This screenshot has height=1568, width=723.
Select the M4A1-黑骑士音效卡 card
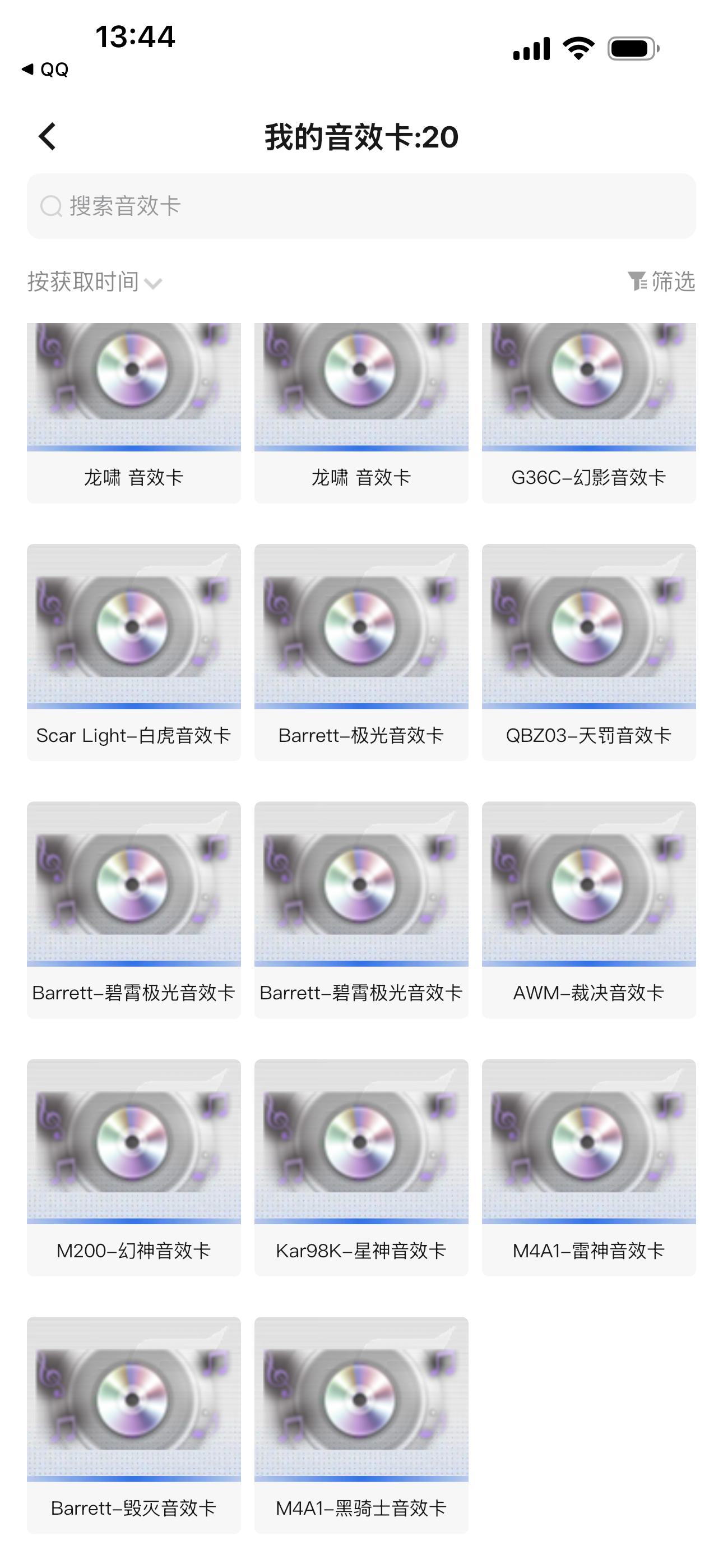(x=361, y=1425)
